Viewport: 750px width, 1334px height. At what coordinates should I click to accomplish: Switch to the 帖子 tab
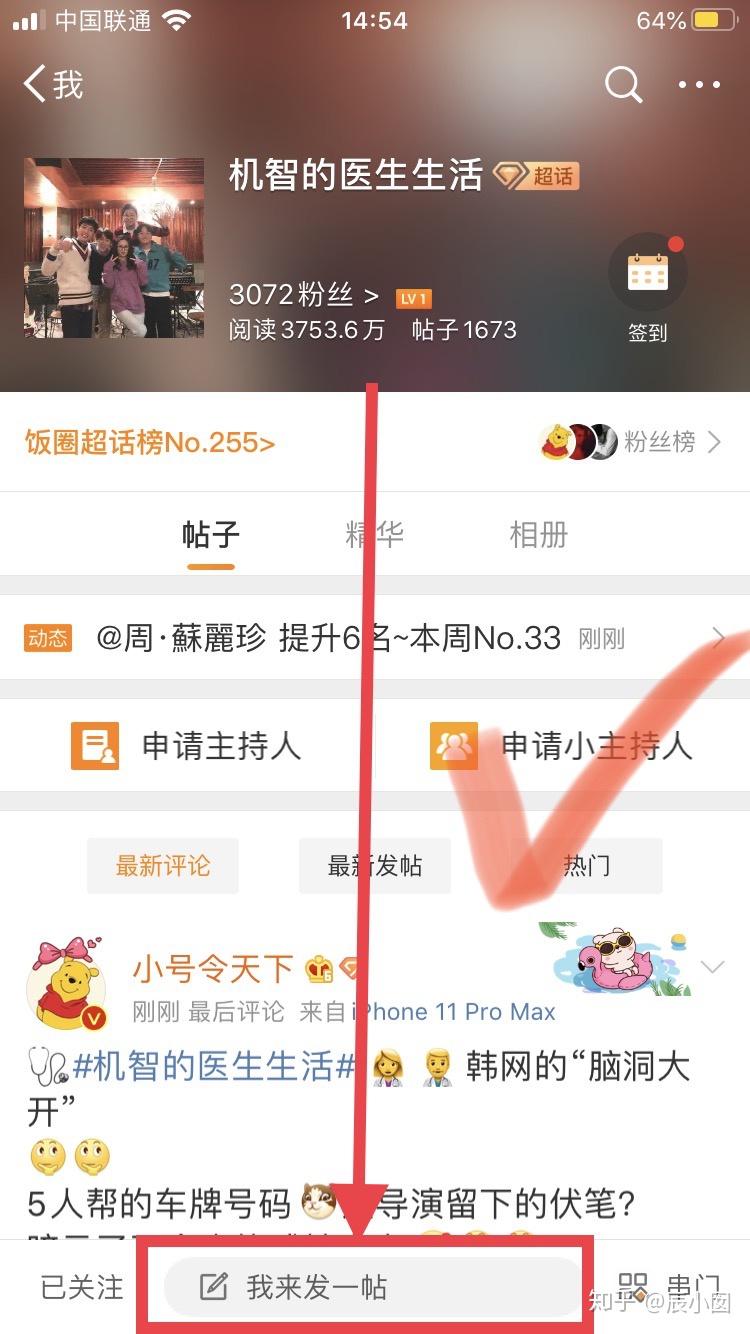point(210,535)
